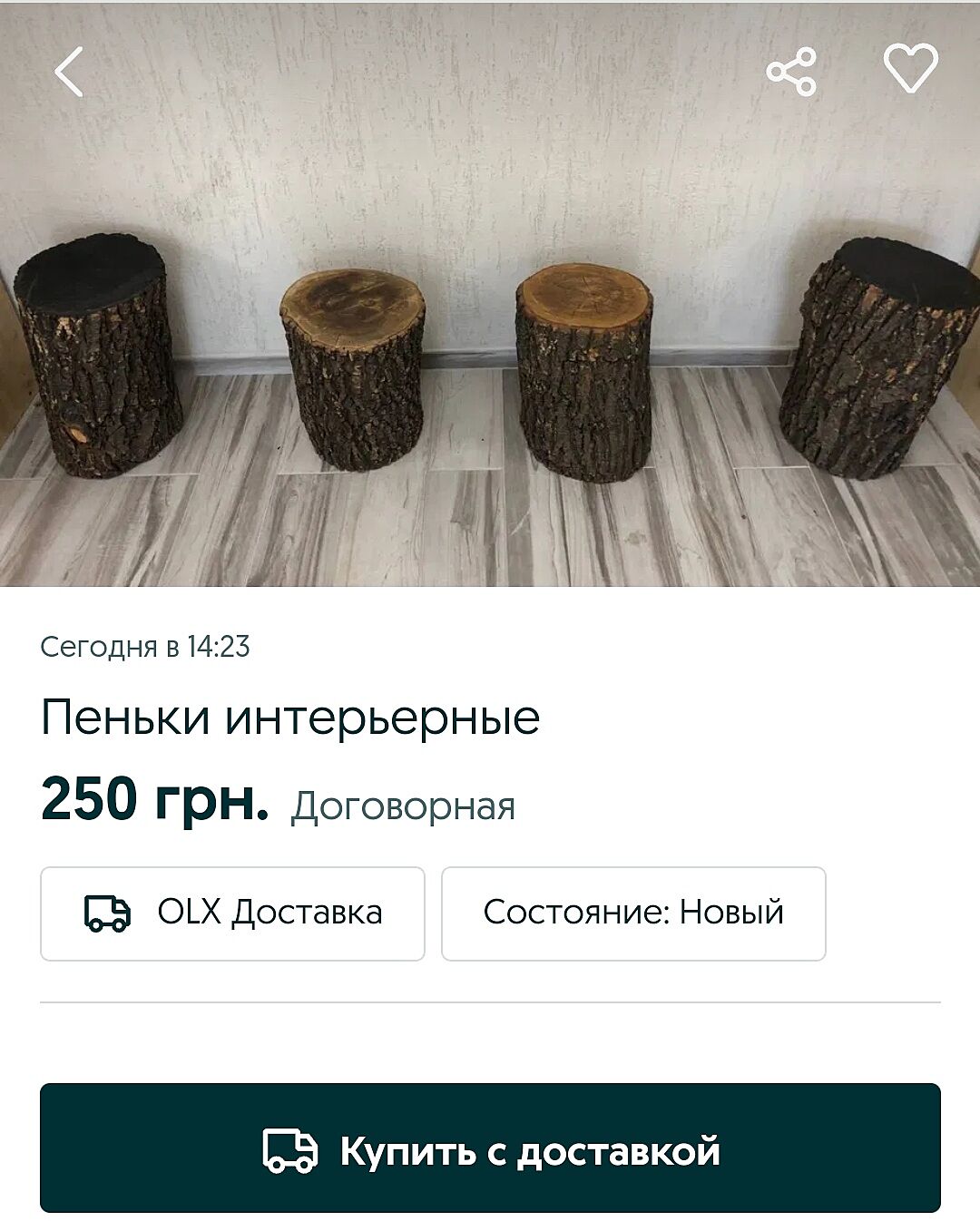The image size is (980, 1221).
Task: Tap Купить с доставкой button
Action: coord(490,1148)
